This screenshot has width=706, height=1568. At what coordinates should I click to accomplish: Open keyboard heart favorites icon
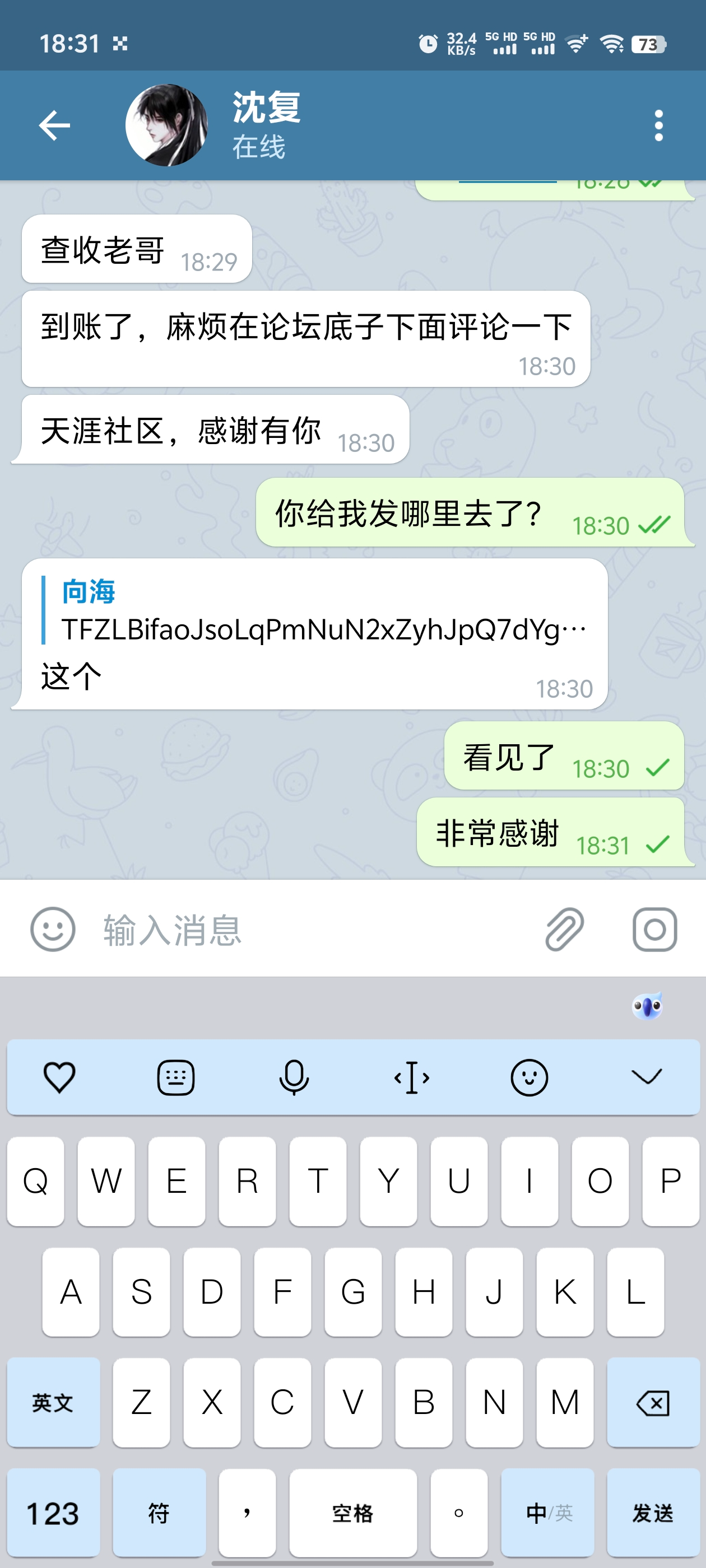click(59, 1077)
